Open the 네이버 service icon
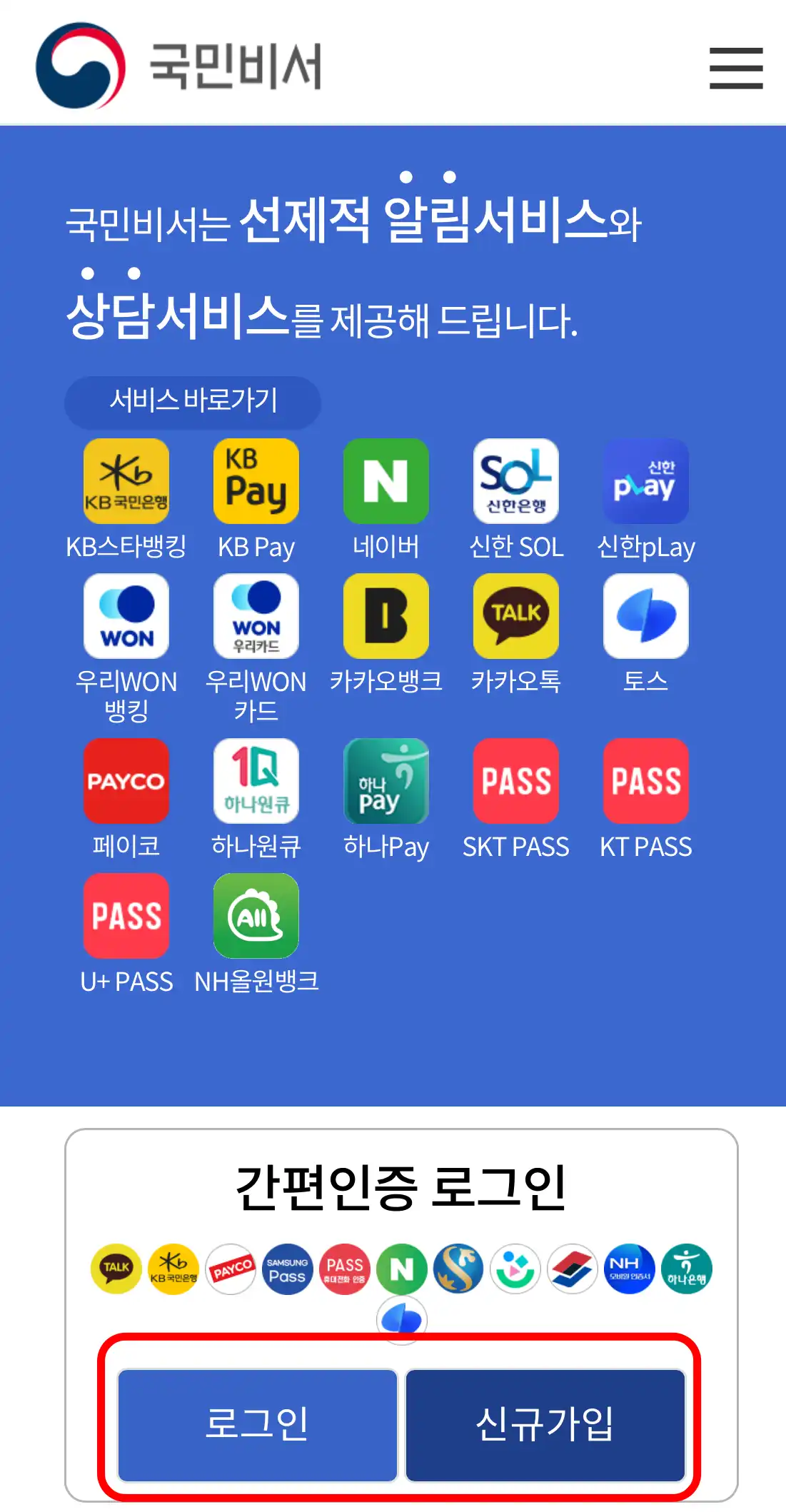786x1512 pixels. (386, 482)
